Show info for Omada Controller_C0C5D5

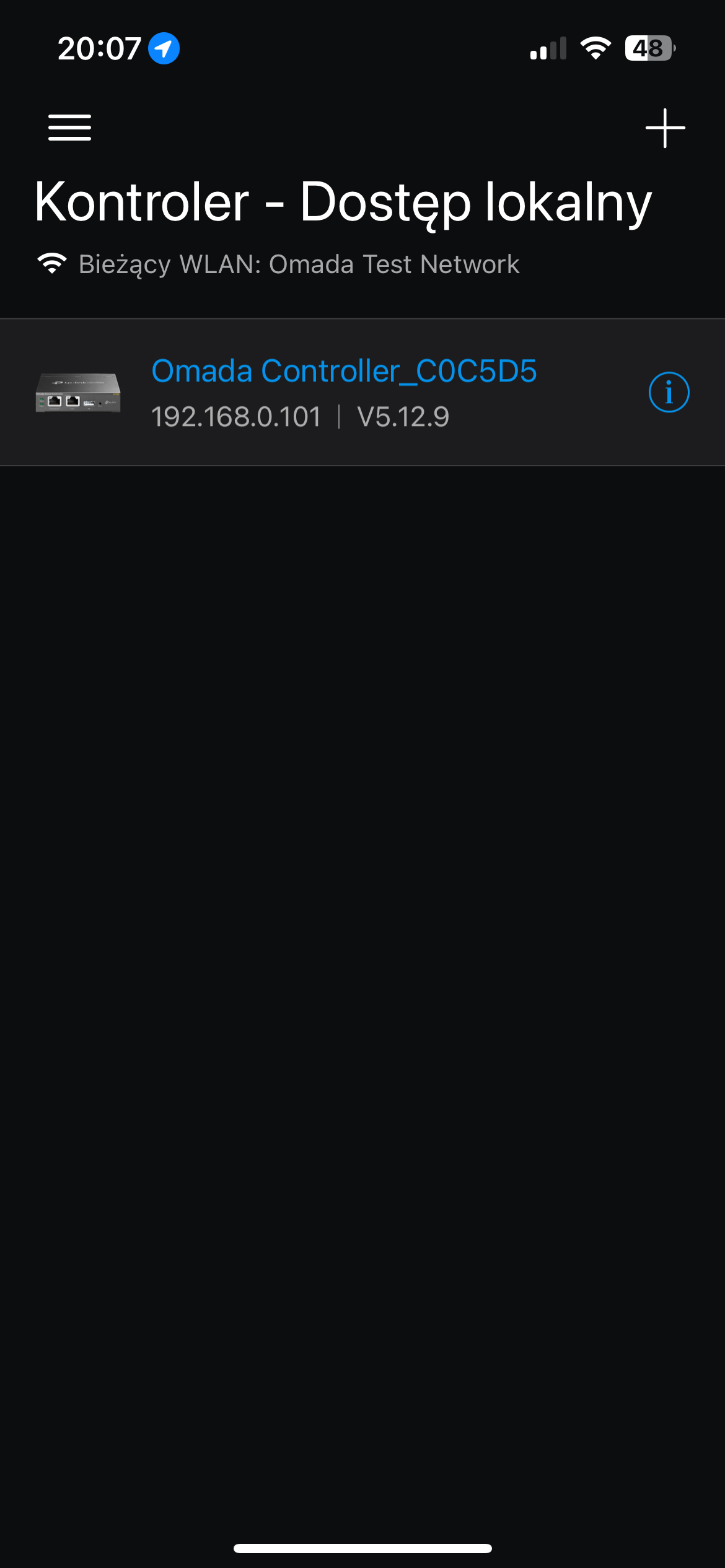point(669,392)
